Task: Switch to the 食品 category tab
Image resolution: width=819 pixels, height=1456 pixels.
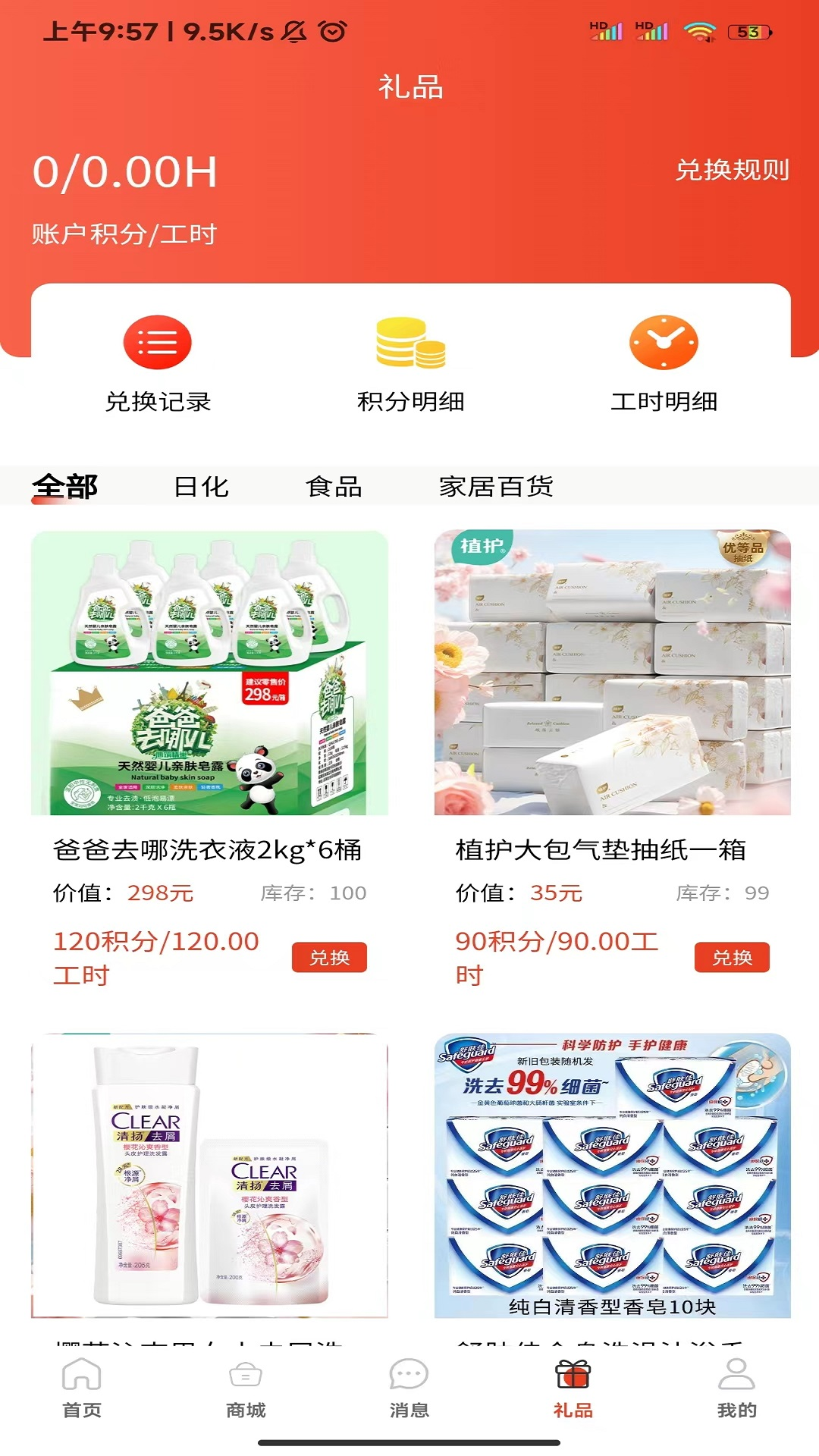Action: pyautogui.click(x=334, y=486)
